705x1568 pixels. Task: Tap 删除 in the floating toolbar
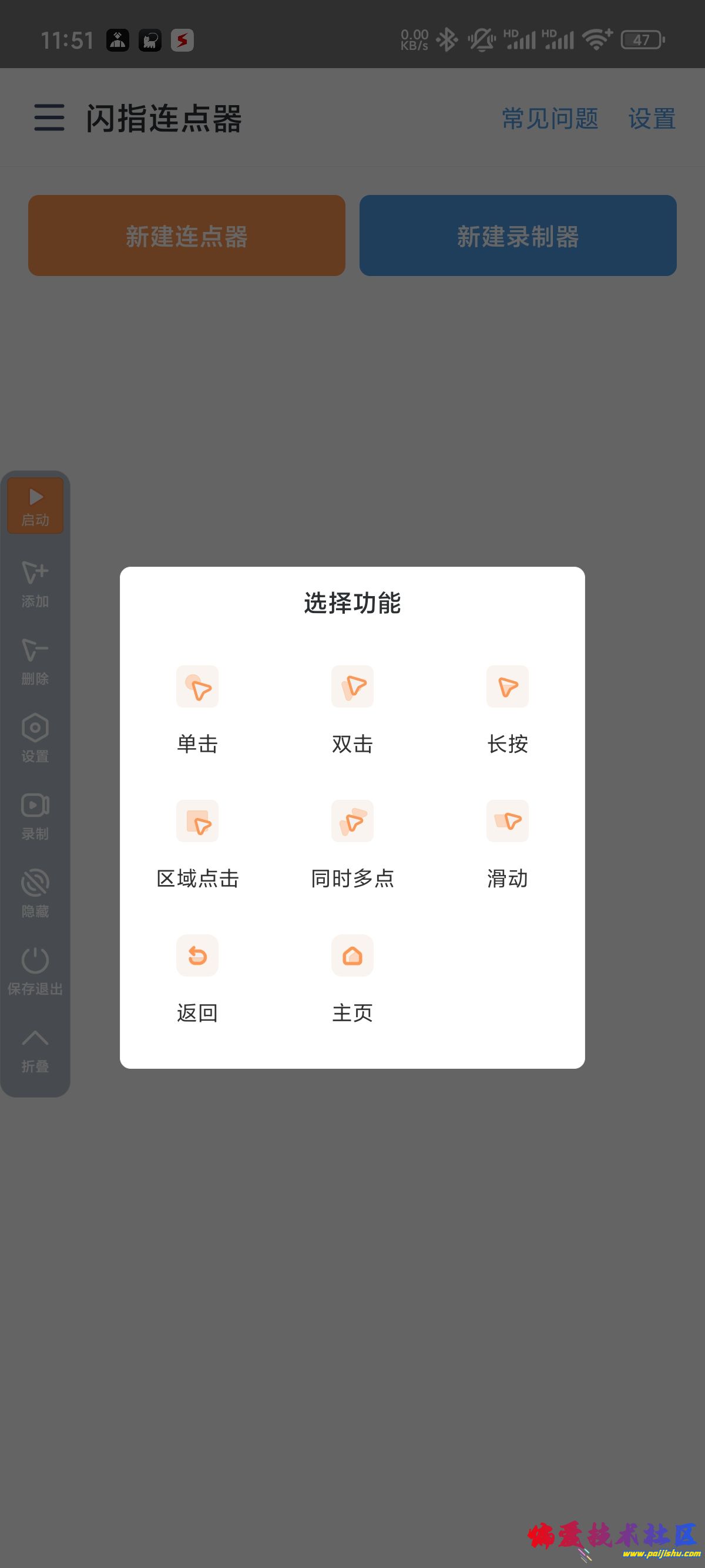click(x=35, y=661)
